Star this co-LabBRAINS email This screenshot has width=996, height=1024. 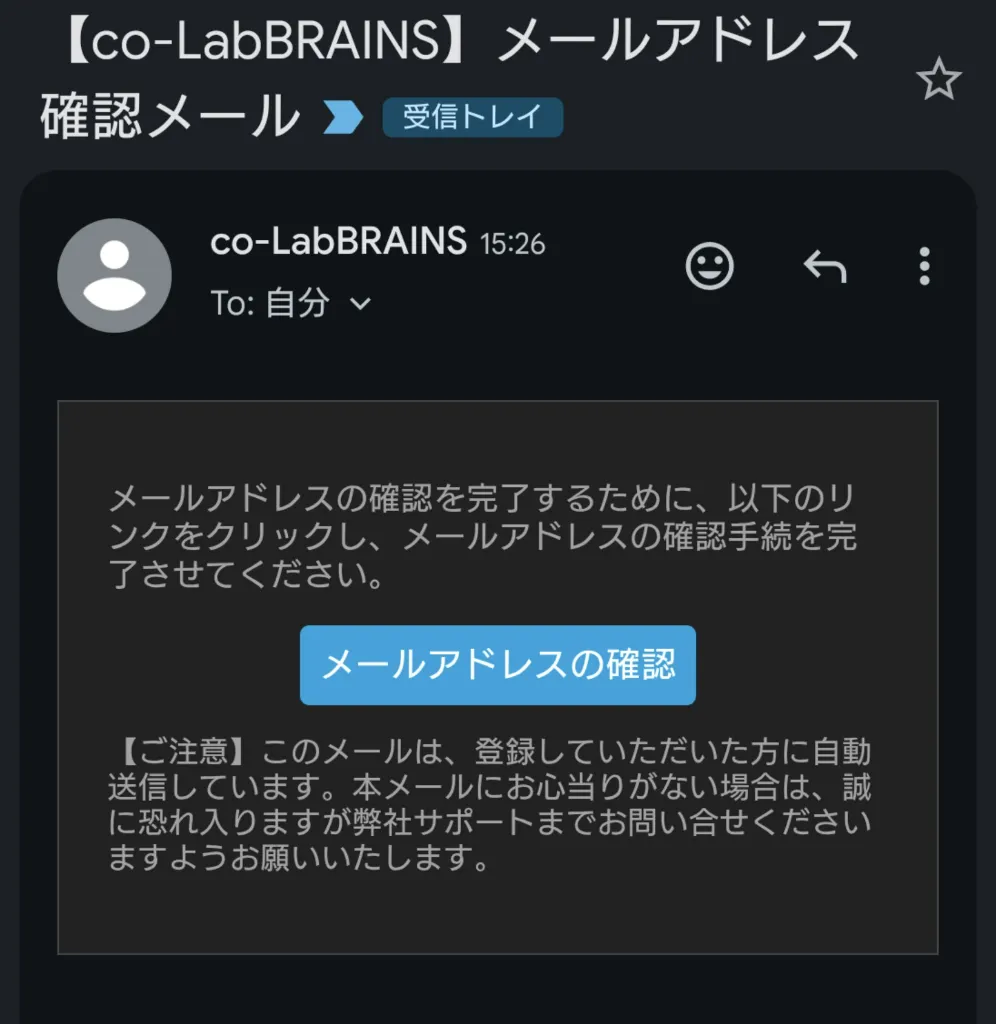pos(939,81)
